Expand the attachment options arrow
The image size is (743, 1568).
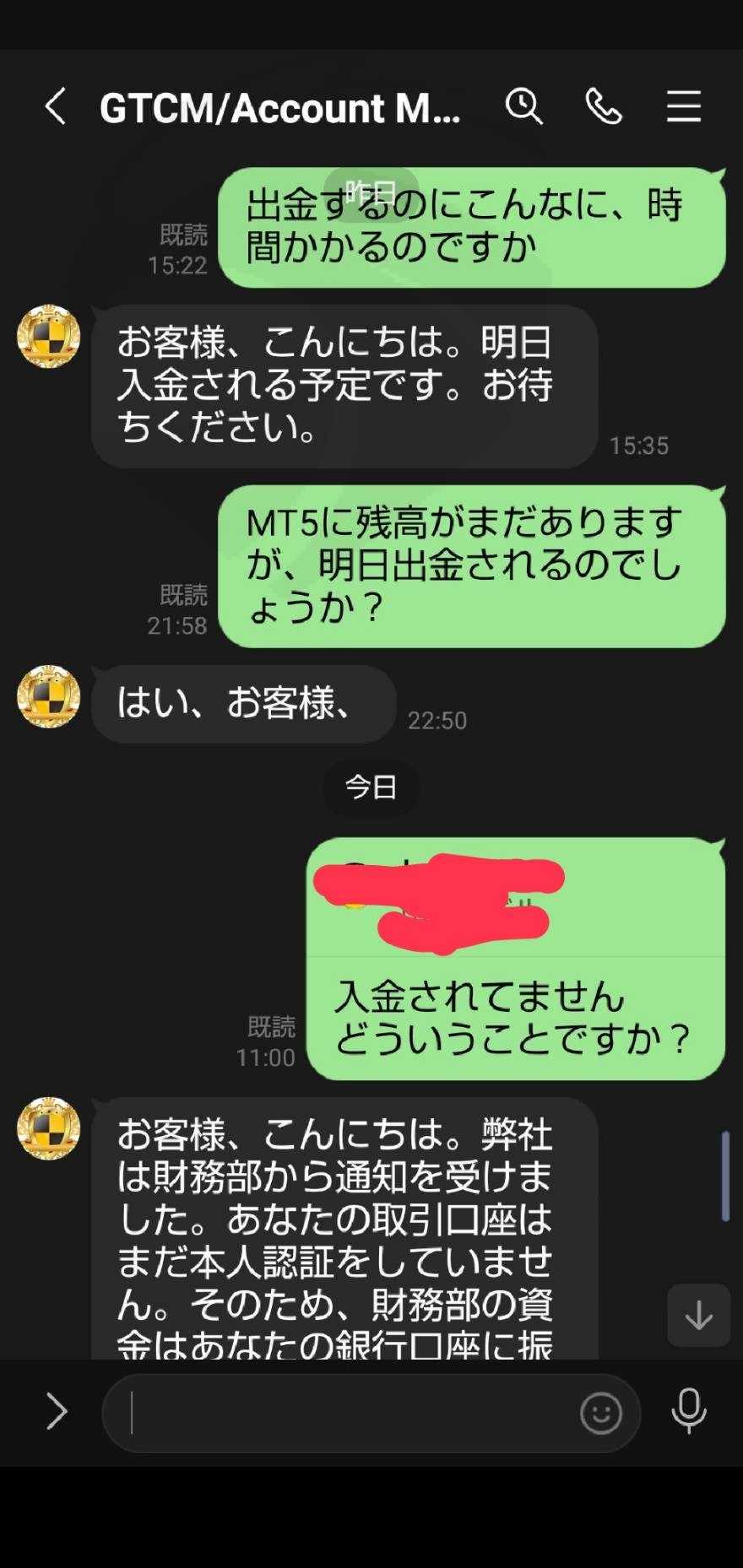tap(57, 1411)
